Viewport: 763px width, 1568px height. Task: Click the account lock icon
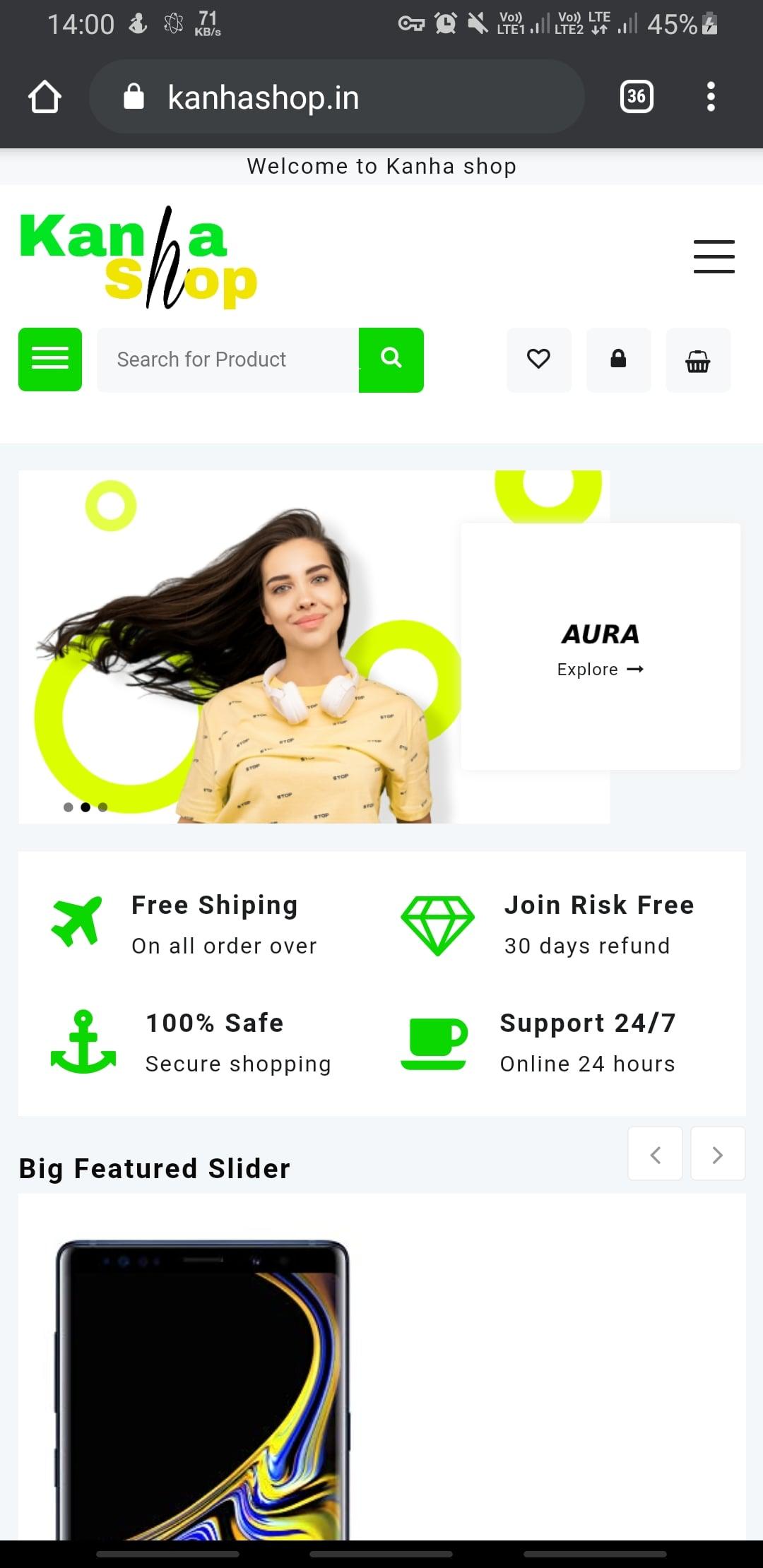tap(618, 360)
